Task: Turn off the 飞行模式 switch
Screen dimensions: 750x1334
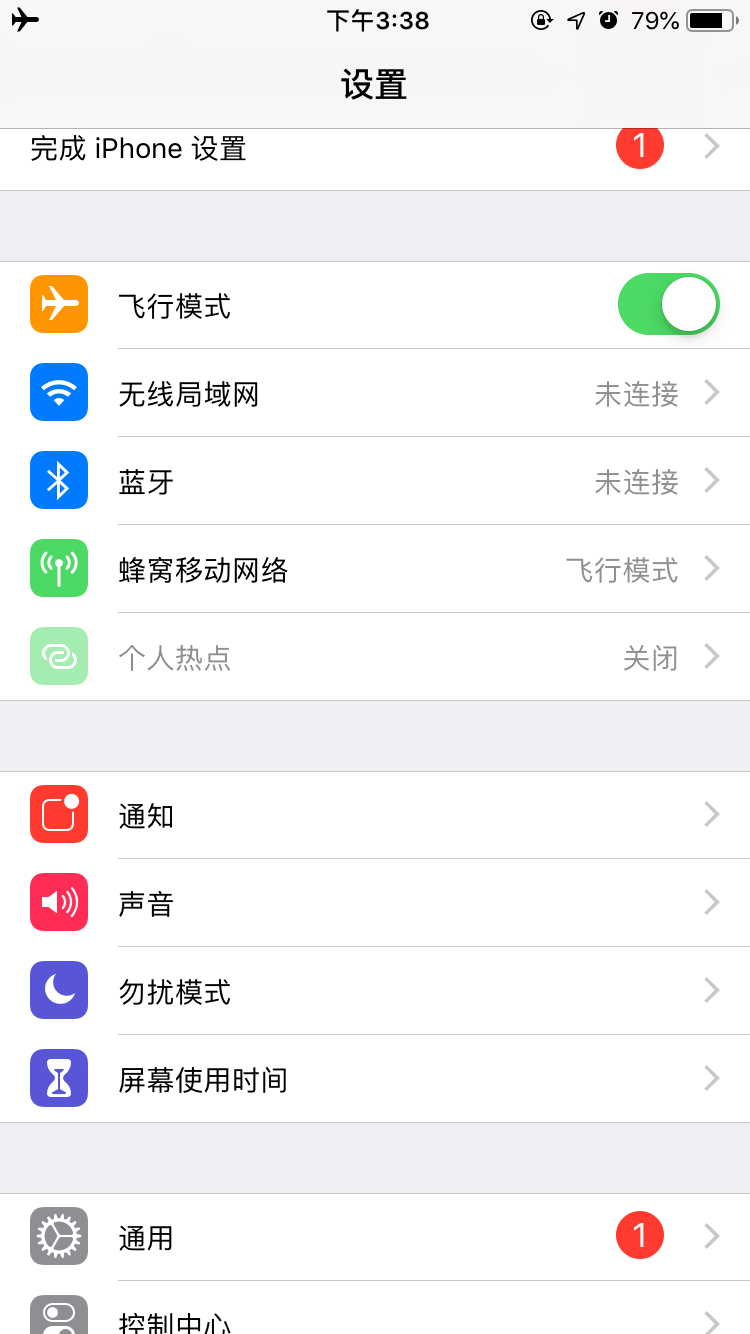Action: pyautogui.click(x=668, y=304)
